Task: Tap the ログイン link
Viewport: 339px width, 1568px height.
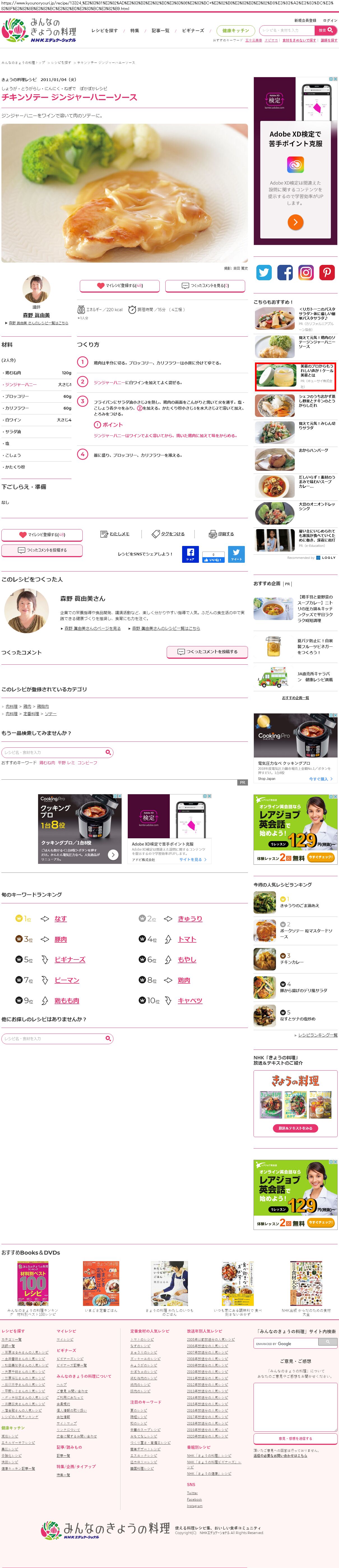Action: pyautogui.click(x=329, y=20)
